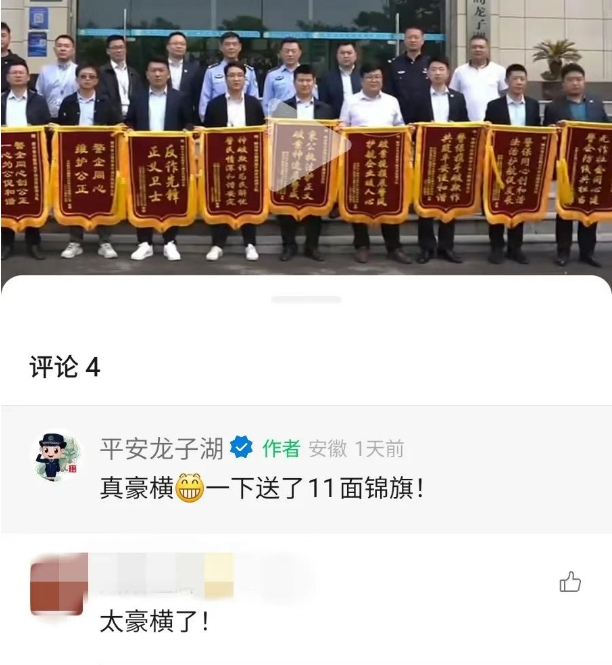Like the comment 太豪横了！
Viewport: 612px width, 665px height.
pyautogui.click(x=570, y=582)
